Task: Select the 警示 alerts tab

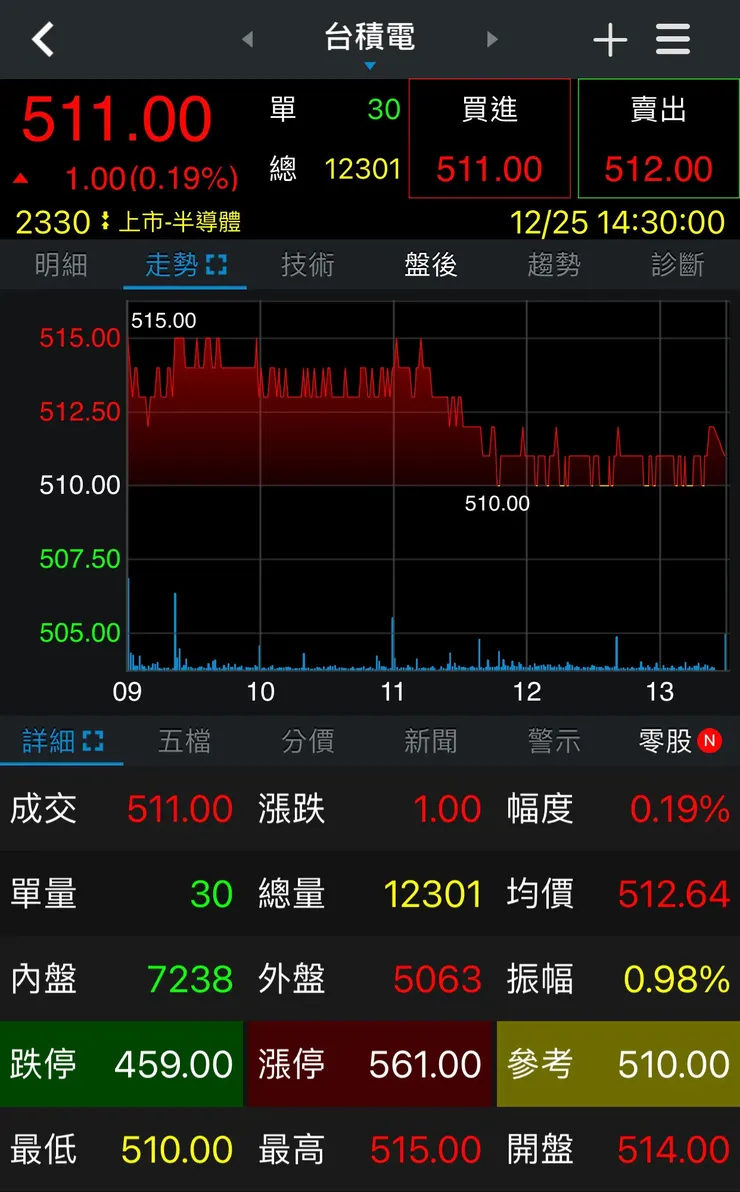Action: (553, 741)
